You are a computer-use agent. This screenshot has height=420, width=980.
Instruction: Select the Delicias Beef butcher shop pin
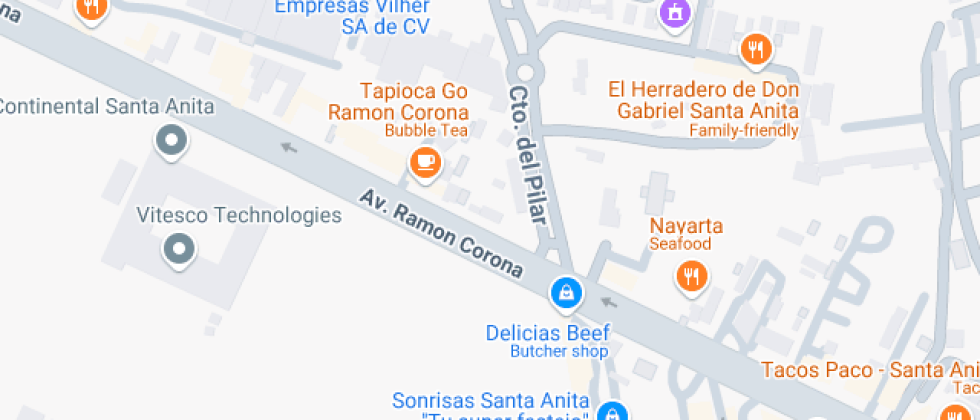coord(565,293)
